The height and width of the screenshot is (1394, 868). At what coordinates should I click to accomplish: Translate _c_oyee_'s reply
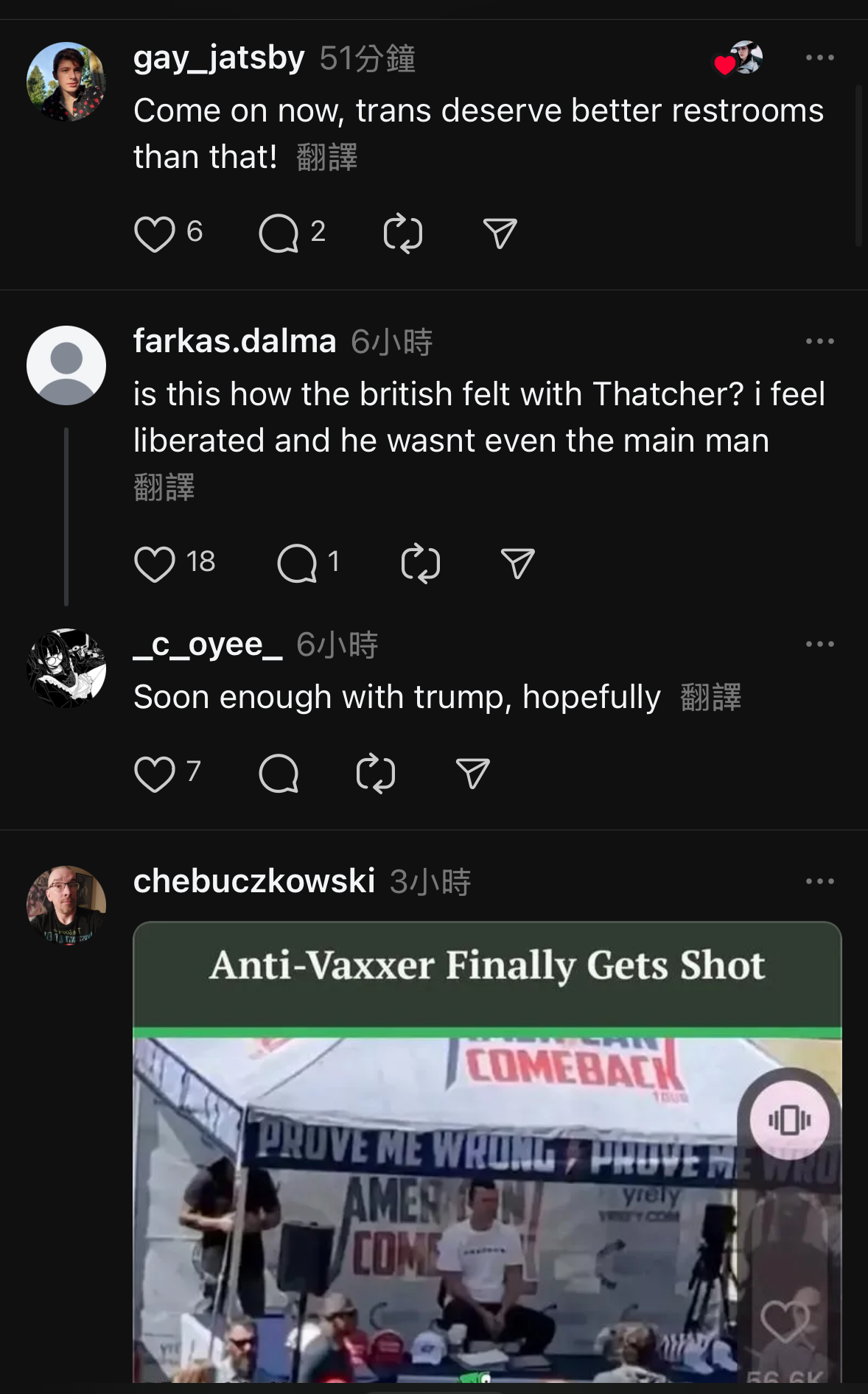pyautogui.click(x=710, y=697)
